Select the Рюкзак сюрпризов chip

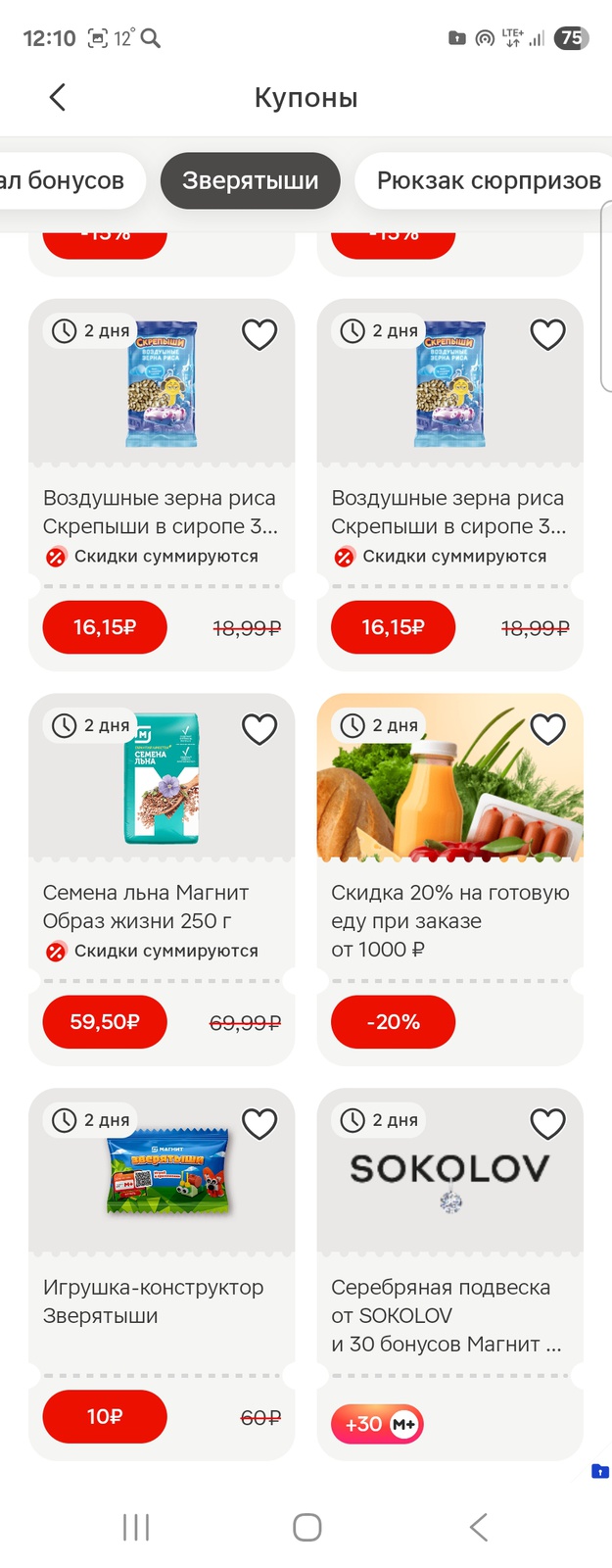click(x=488, y=180)
